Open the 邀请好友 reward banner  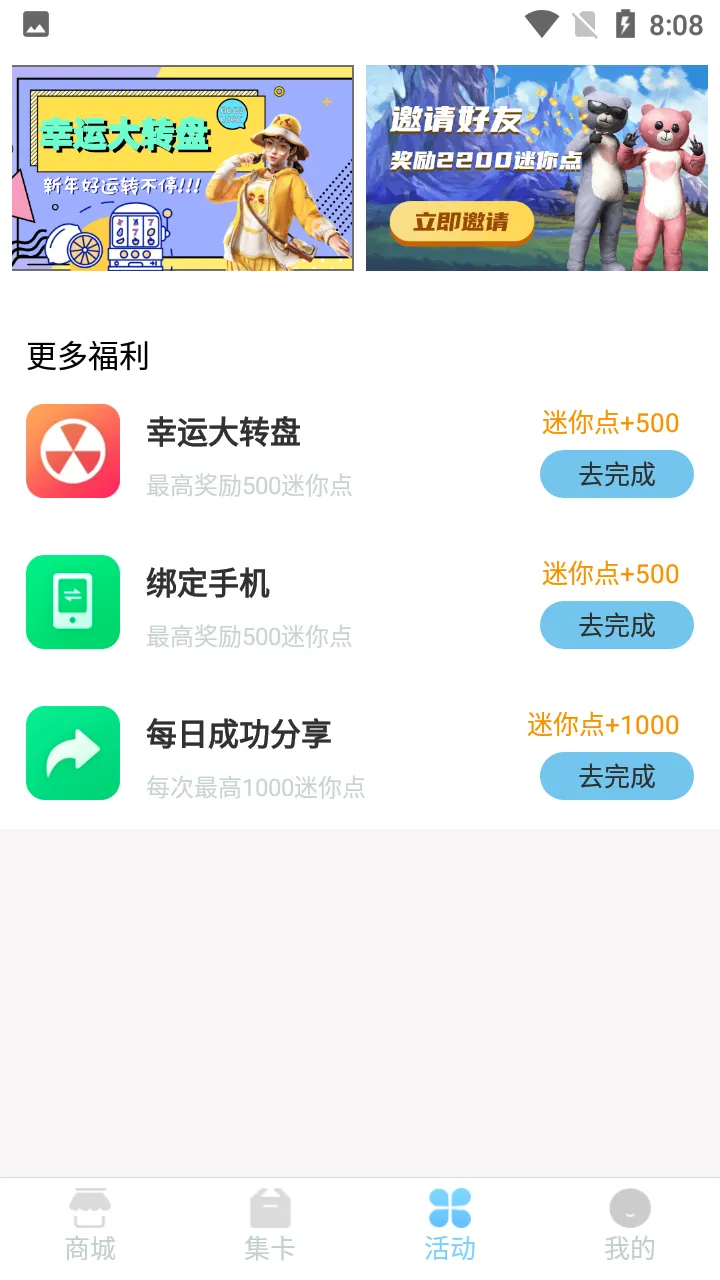[x=536, y=168]
